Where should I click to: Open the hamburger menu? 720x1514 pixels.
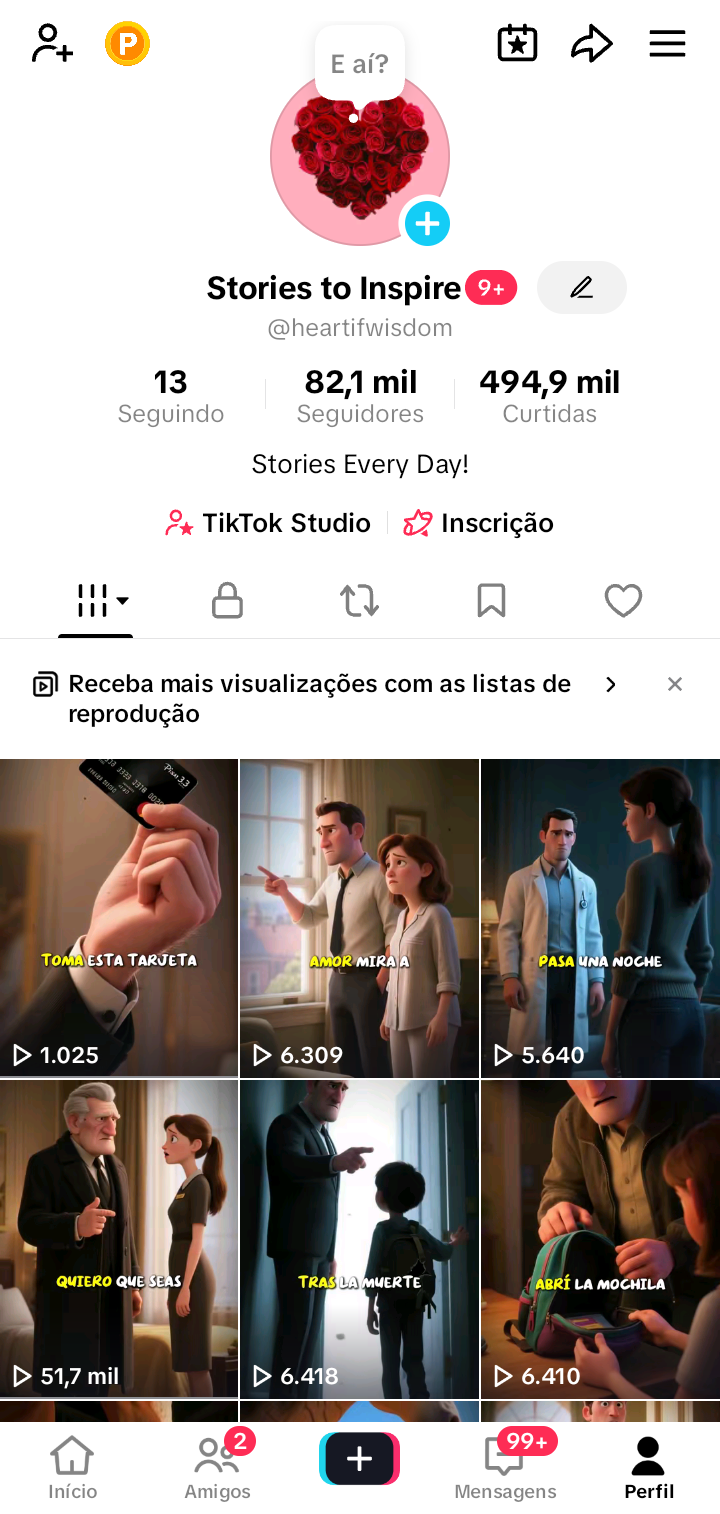(x=667, y=44)
